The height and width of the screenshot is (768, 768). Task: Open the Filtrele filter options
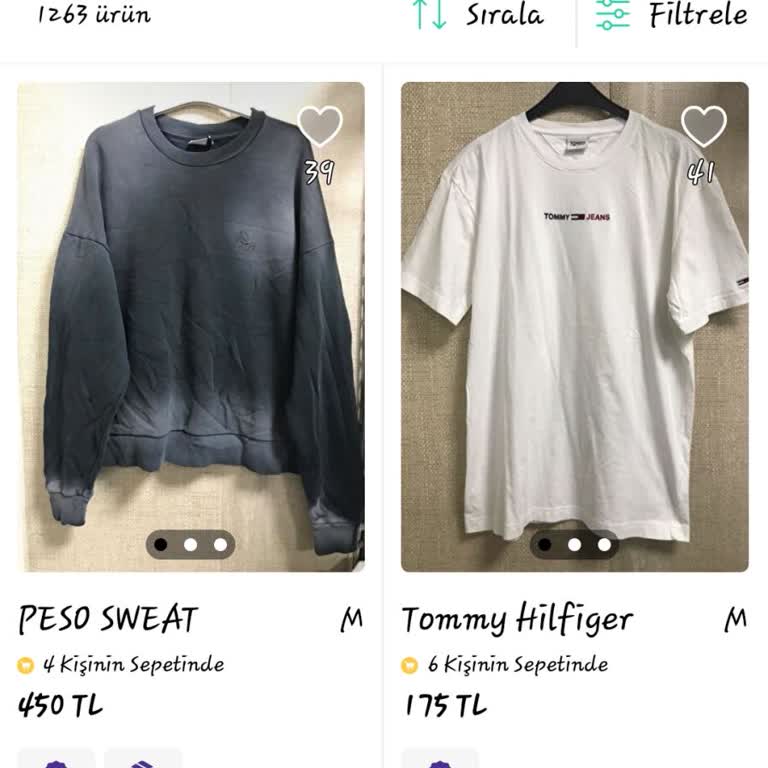(x=671, y=16)
